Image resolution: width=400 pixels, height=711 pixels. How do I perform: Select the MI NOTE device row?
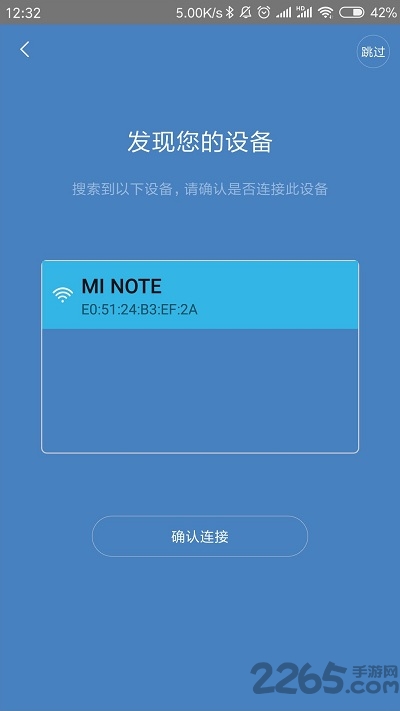pos(200,295)
